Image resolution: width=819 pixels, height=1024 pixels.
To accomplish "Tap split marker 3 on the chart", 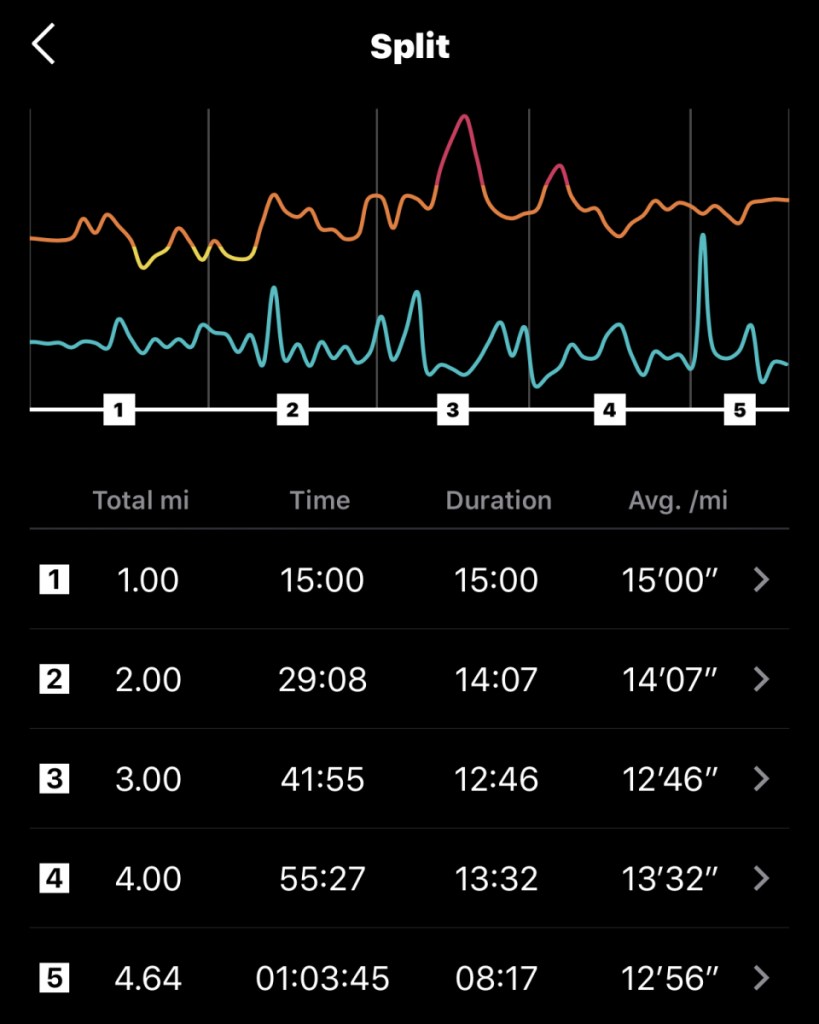I will coord(453,409).
